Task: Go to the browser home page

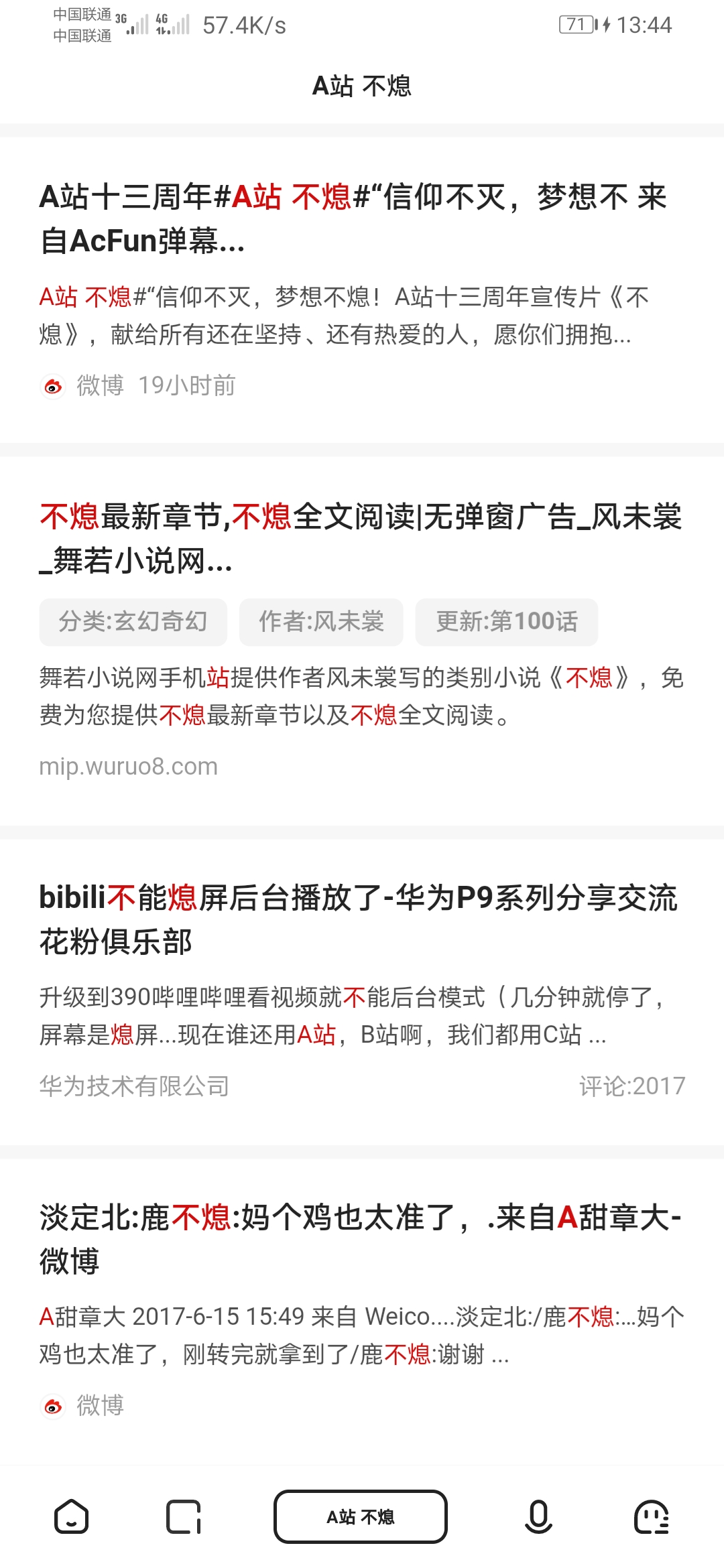Action: pyautogui.click(x=71, y=1517)
